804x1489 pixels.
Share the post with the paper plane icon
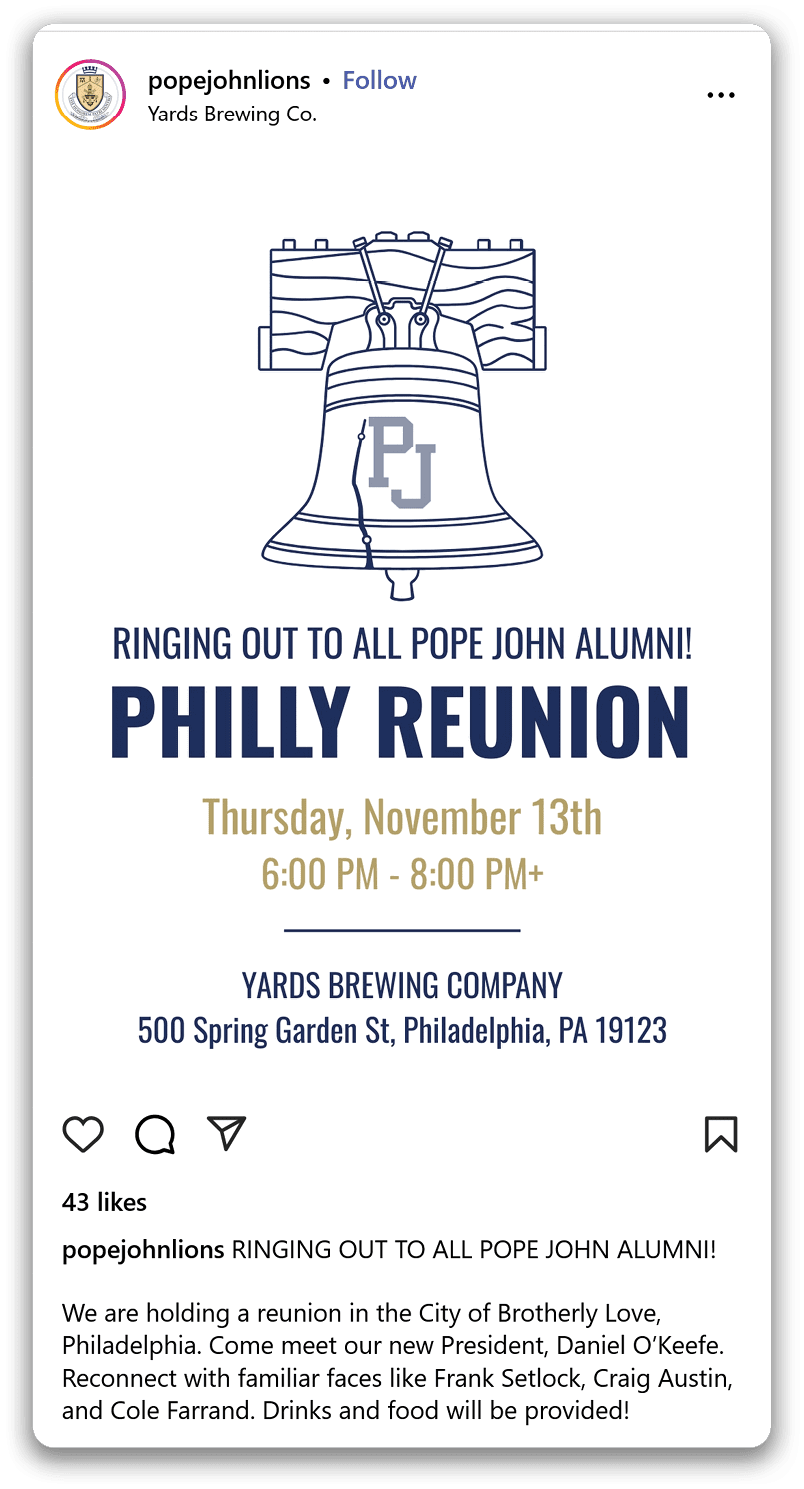(x=226, y=1133)
